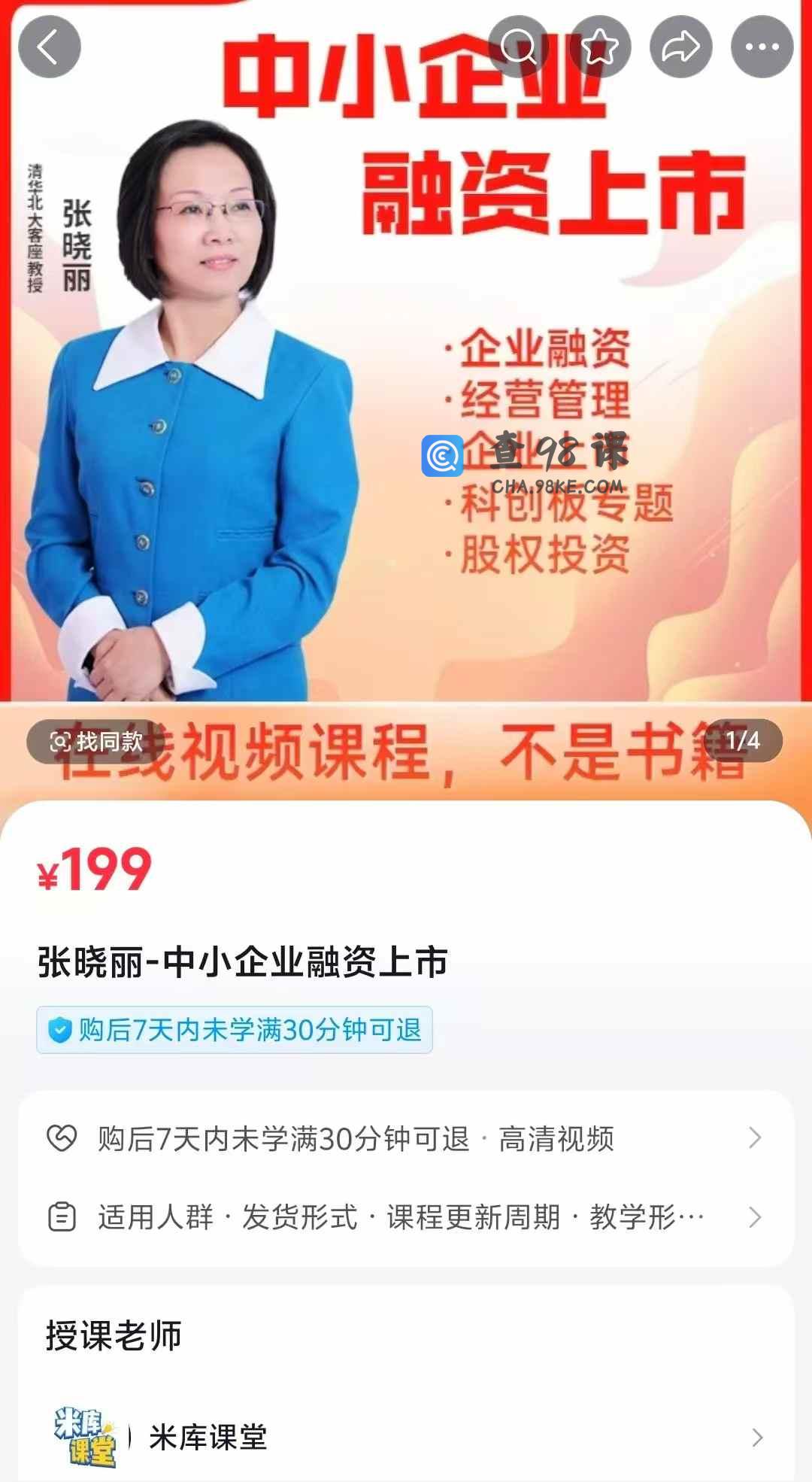Open the refund and HD video service row

click(406, 1139)
